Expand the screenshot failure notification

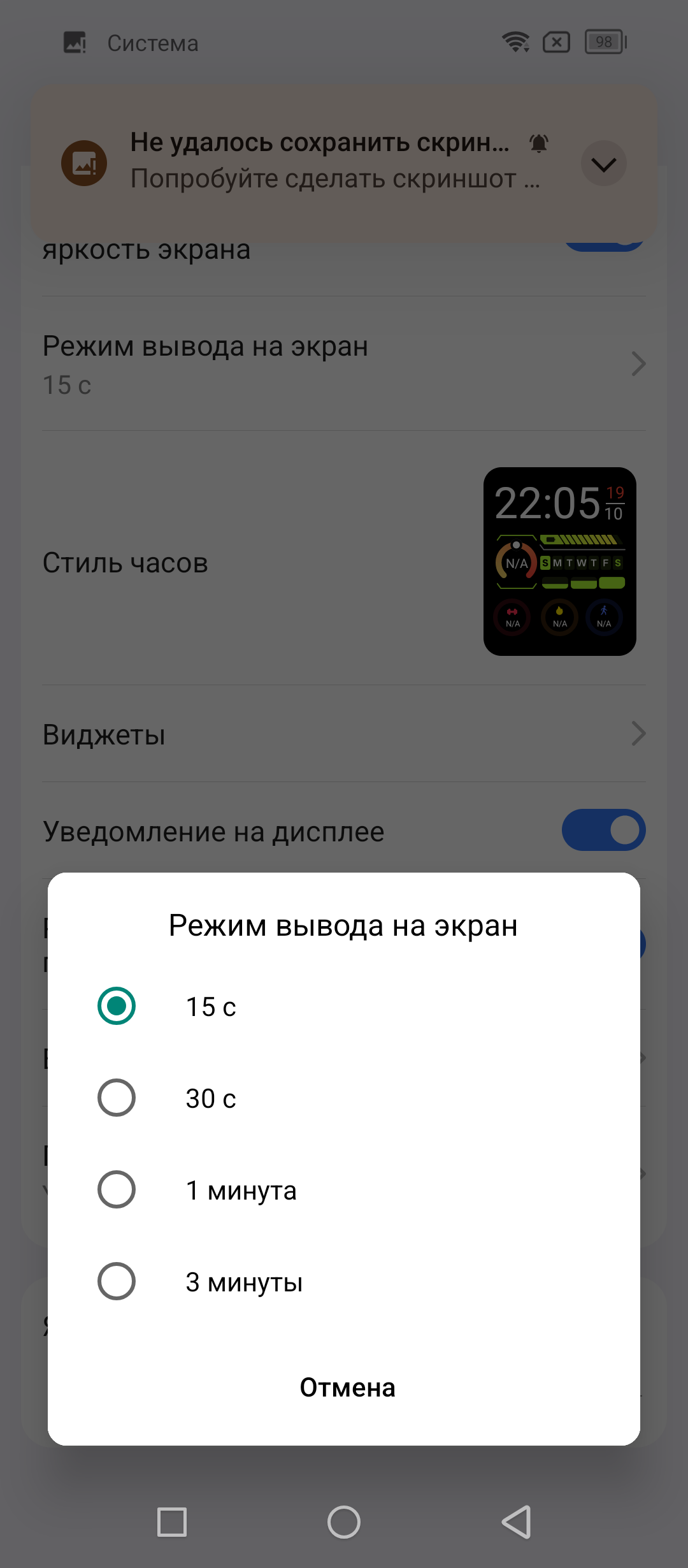point(603,164)
